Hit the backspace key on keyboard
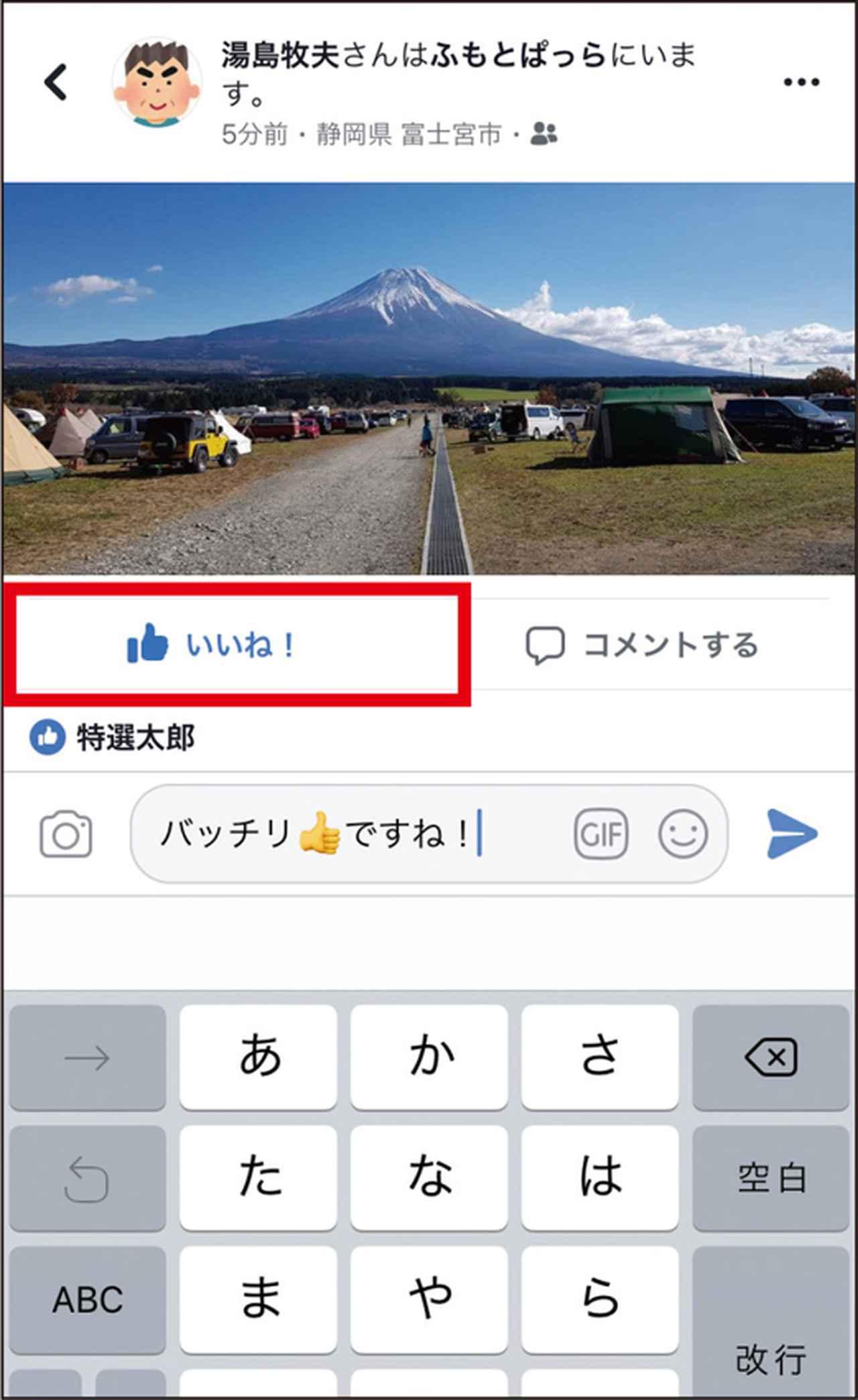 point(771,1057)
